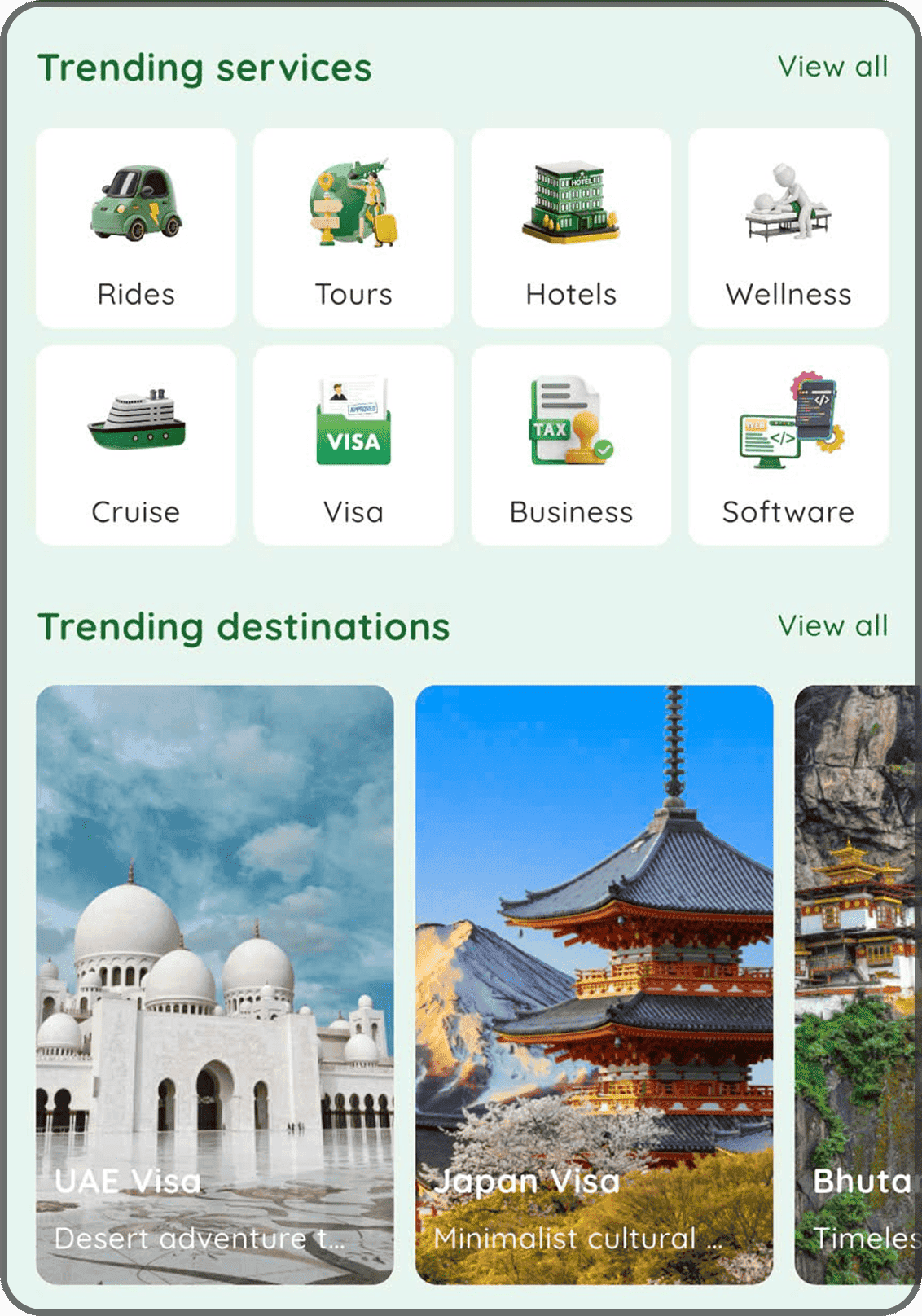Open the Cruise service tile
The width and height of the screenshot is (922, 1316).
pos(136,445)
